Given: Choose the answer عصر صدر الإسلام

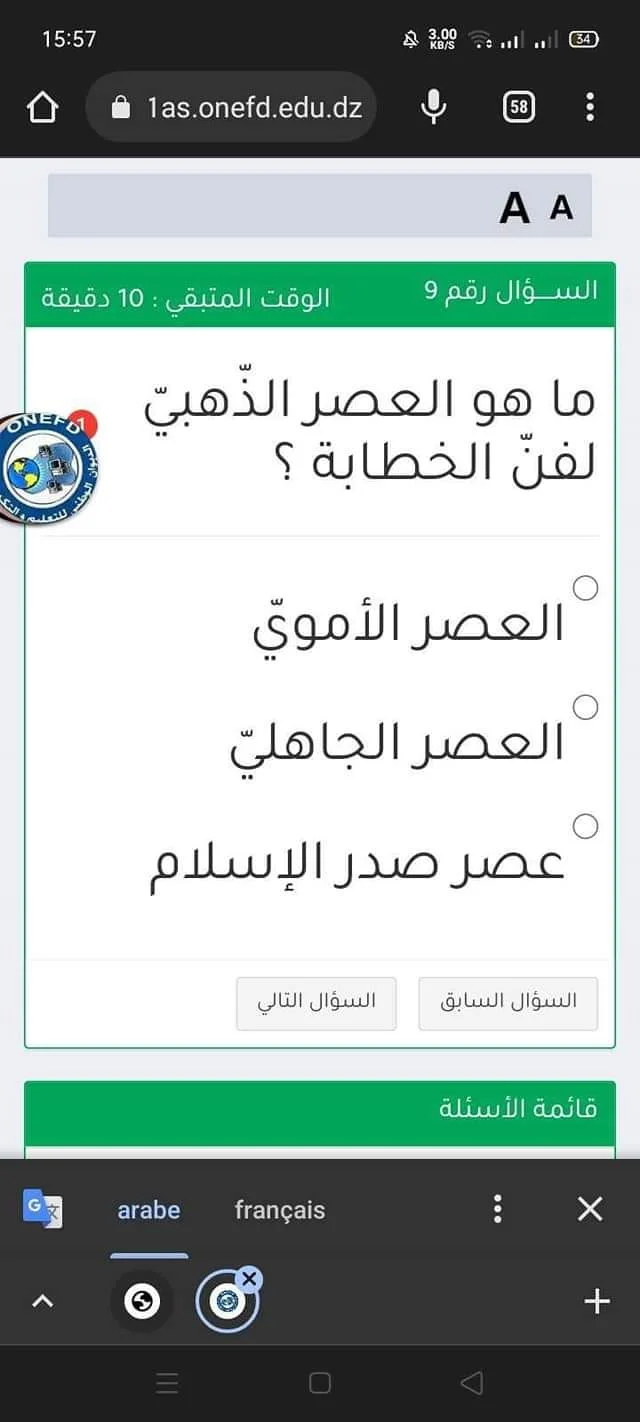Looking at the screenshot, I should pyautogui.click(x=586, y=826).
